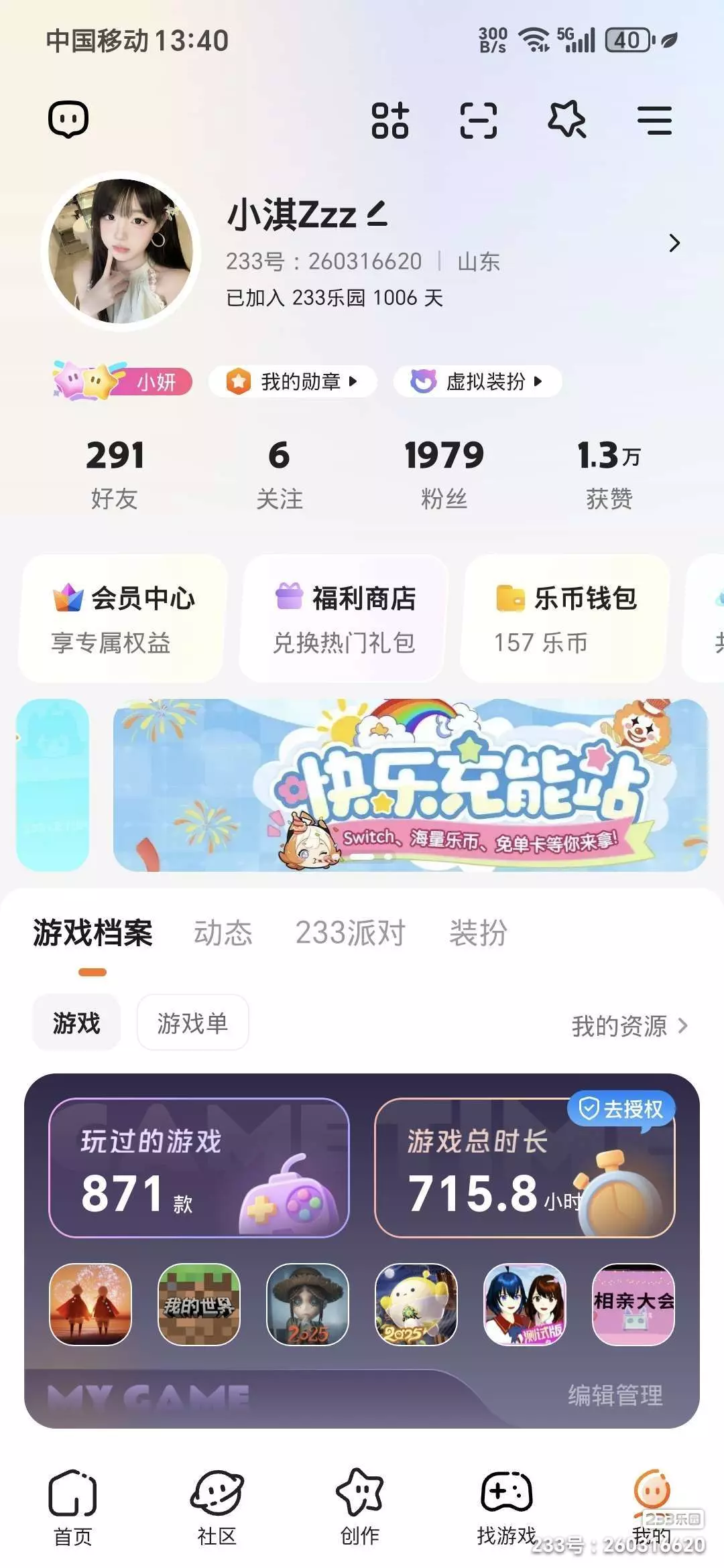
Task: Open the 会员中心 card
Action: tap(121, 618)
